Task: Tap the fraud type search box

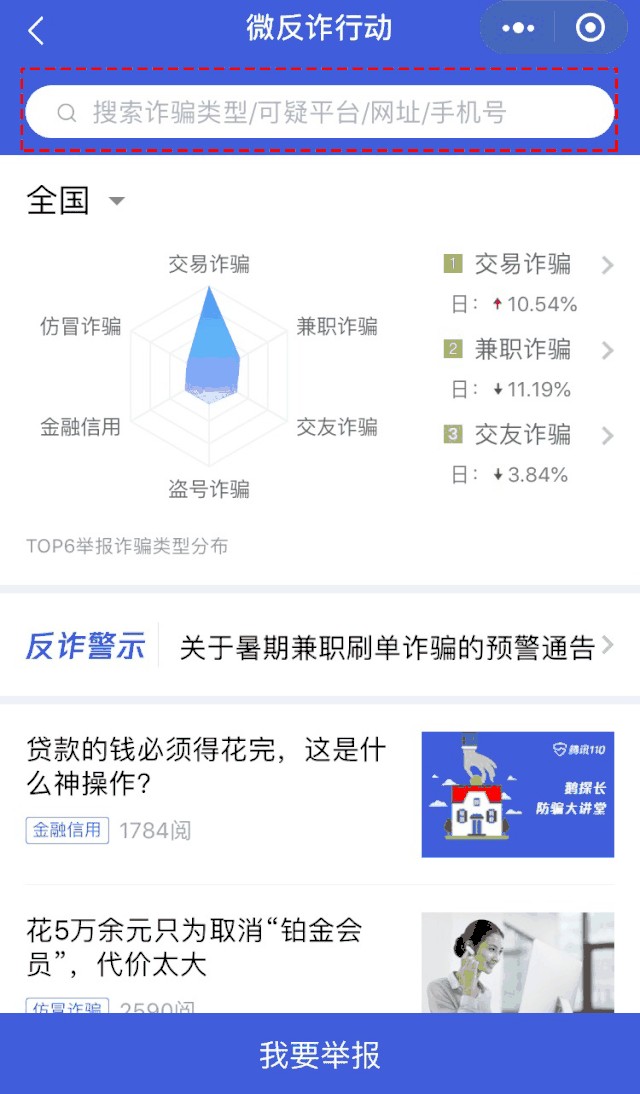Action: 320,112
